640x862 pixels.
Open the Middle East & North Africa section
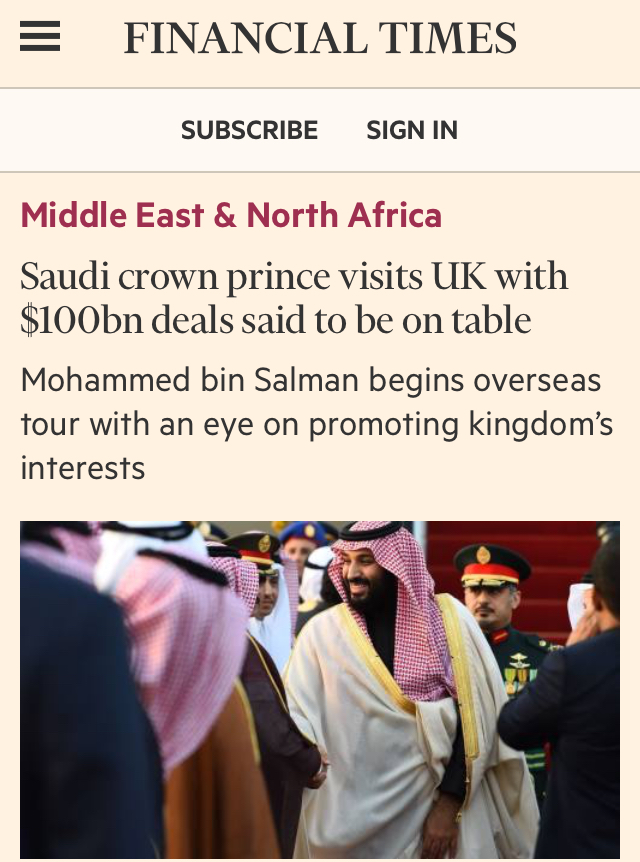point(231,215)
